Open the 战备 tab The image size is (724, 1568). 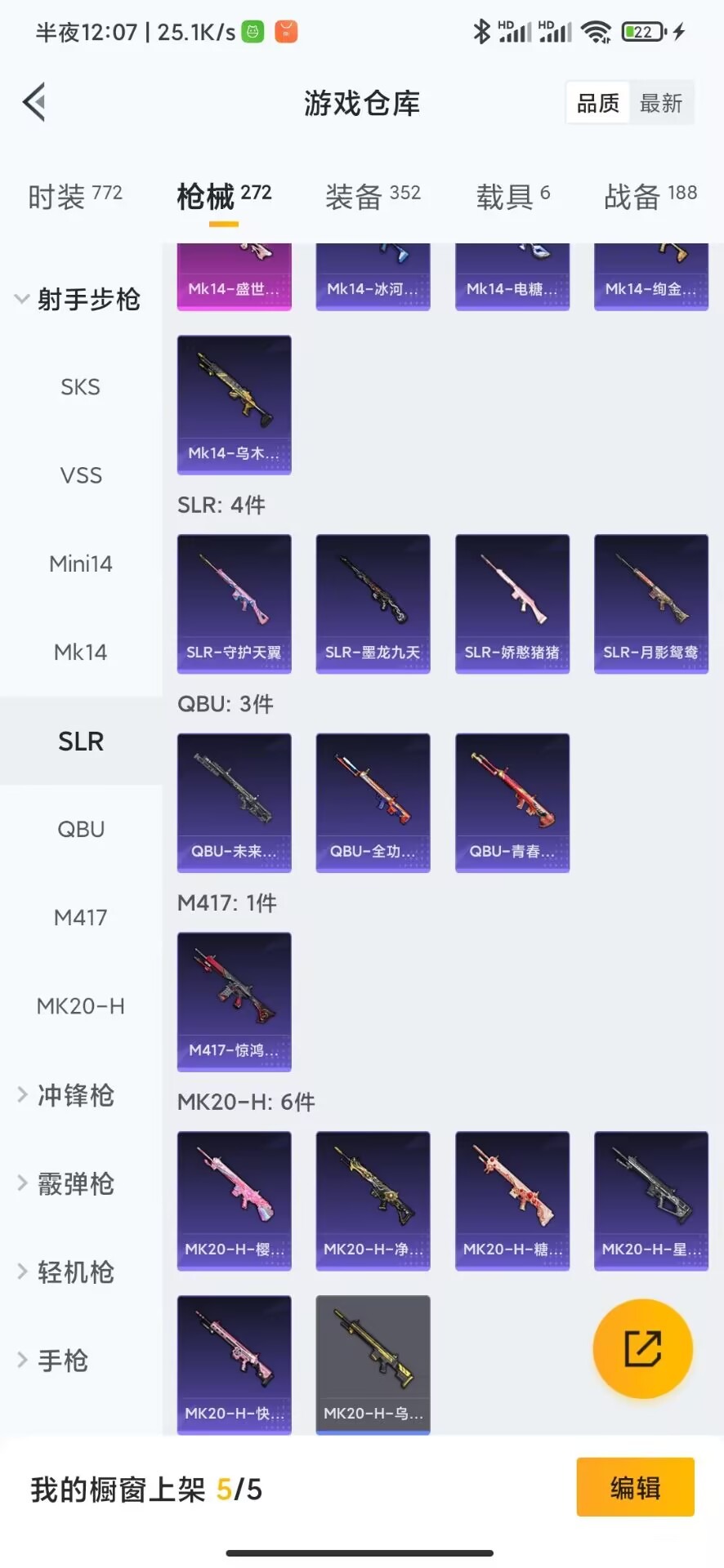click(650, 196)
